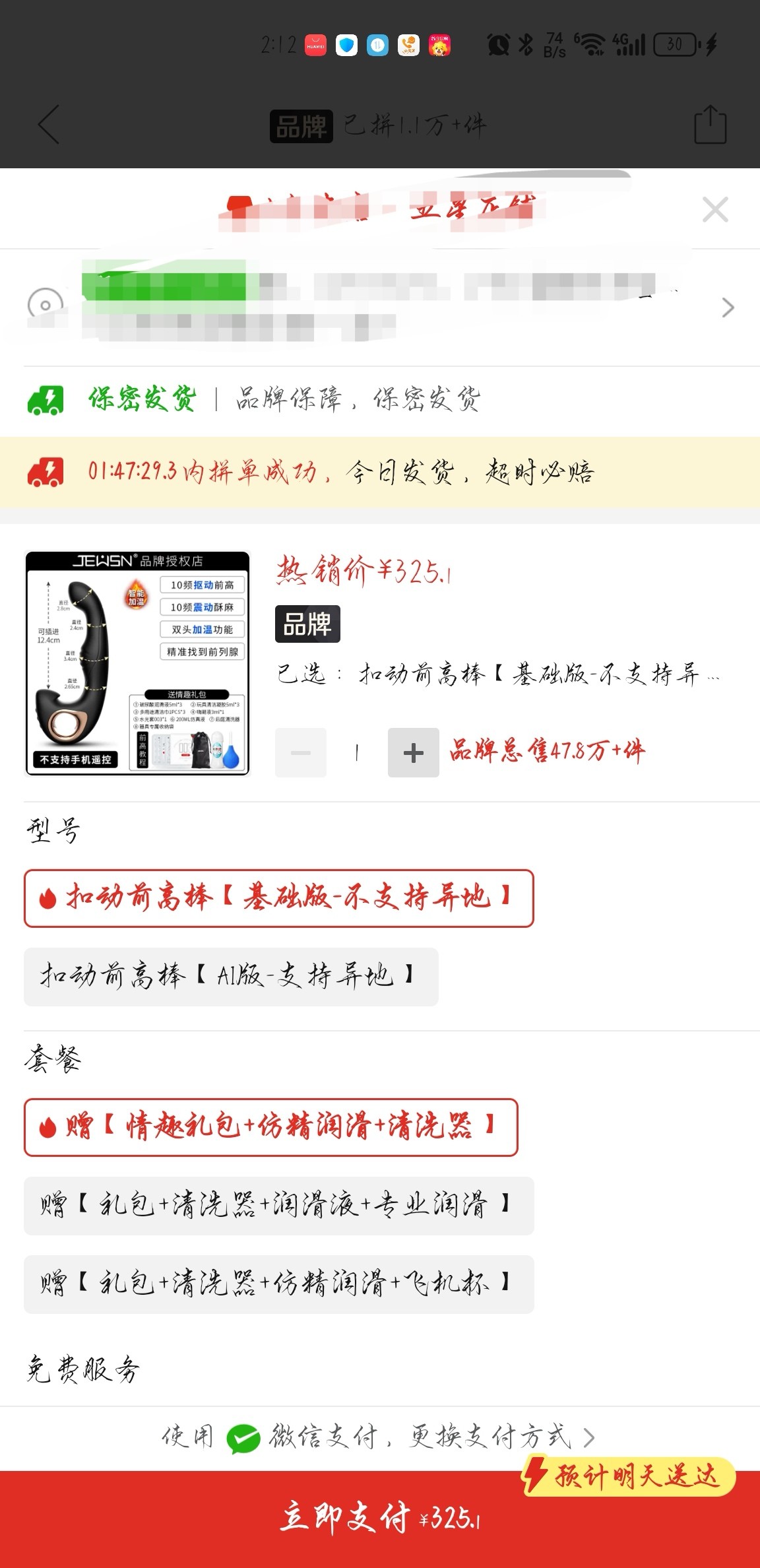Viewport: 760px width, 1568px height.
Task: Tap 立即支付 to pay ¥325.1
Action: point(380,1518)
